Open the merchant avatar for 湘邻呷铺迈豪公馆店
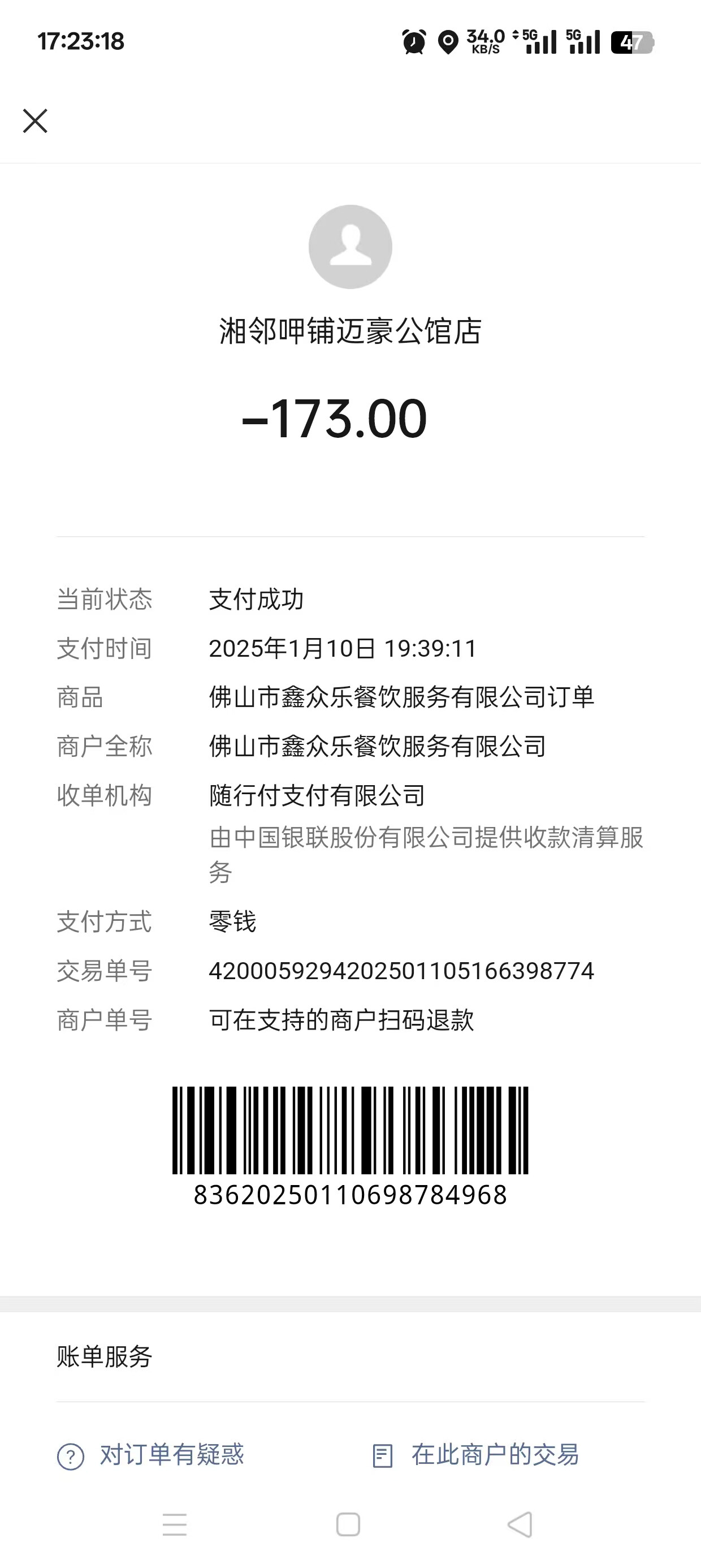The width and height of the screenshot is (701, 1568). coord(350,247)
